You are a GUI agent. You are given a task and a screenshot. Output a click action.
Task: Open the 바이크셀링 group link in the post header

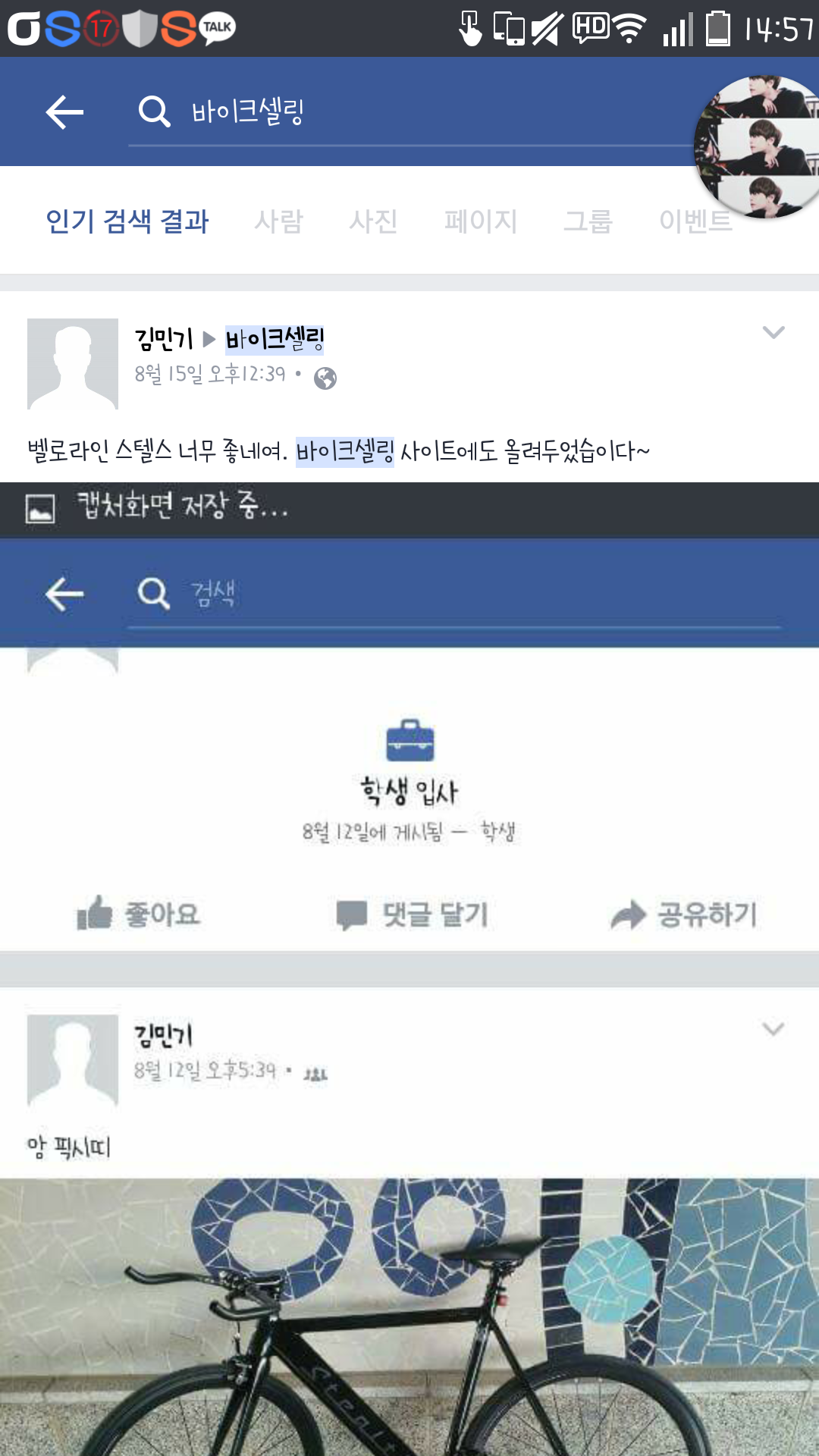(275, 338)
